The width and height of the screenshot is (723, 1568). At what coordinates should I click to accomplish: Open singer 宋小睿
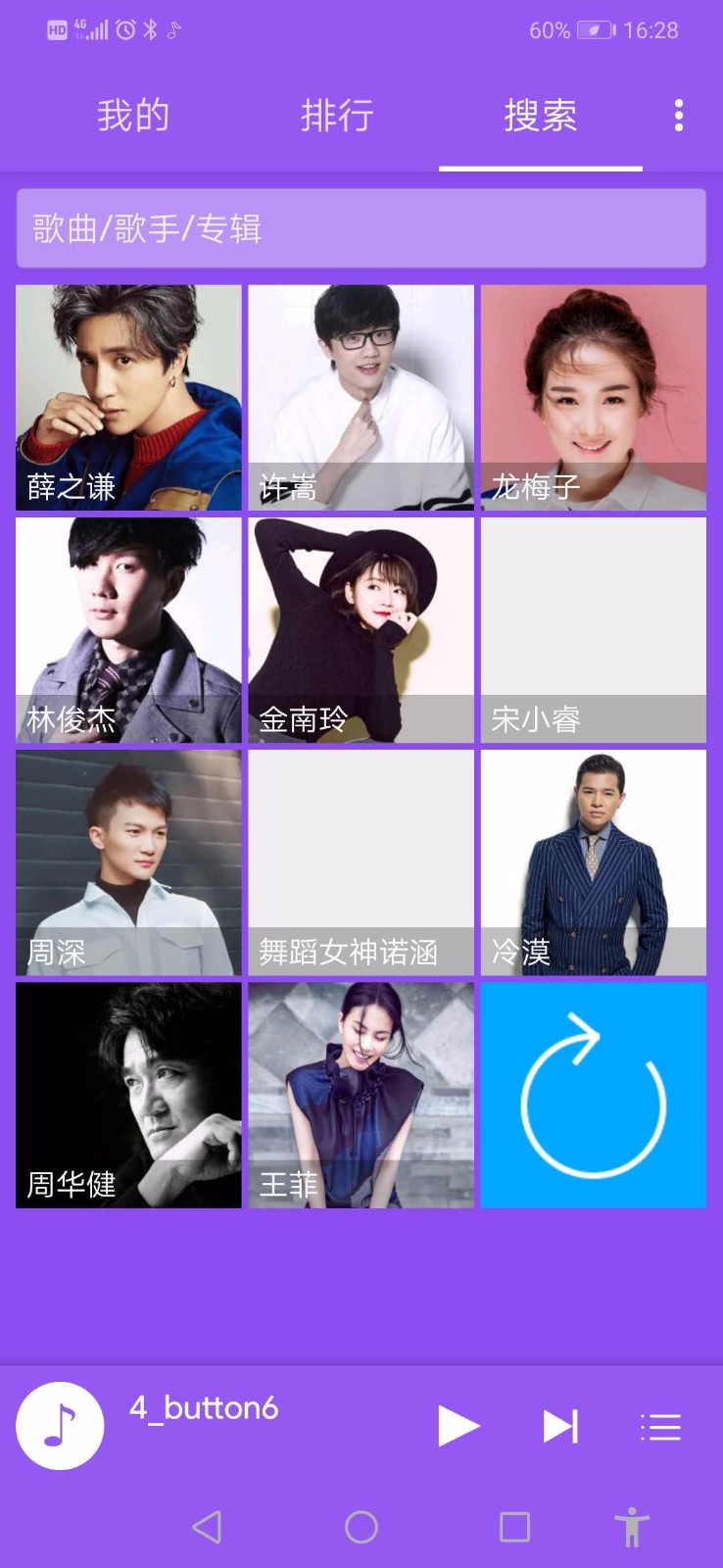click(x=593, y=629)
